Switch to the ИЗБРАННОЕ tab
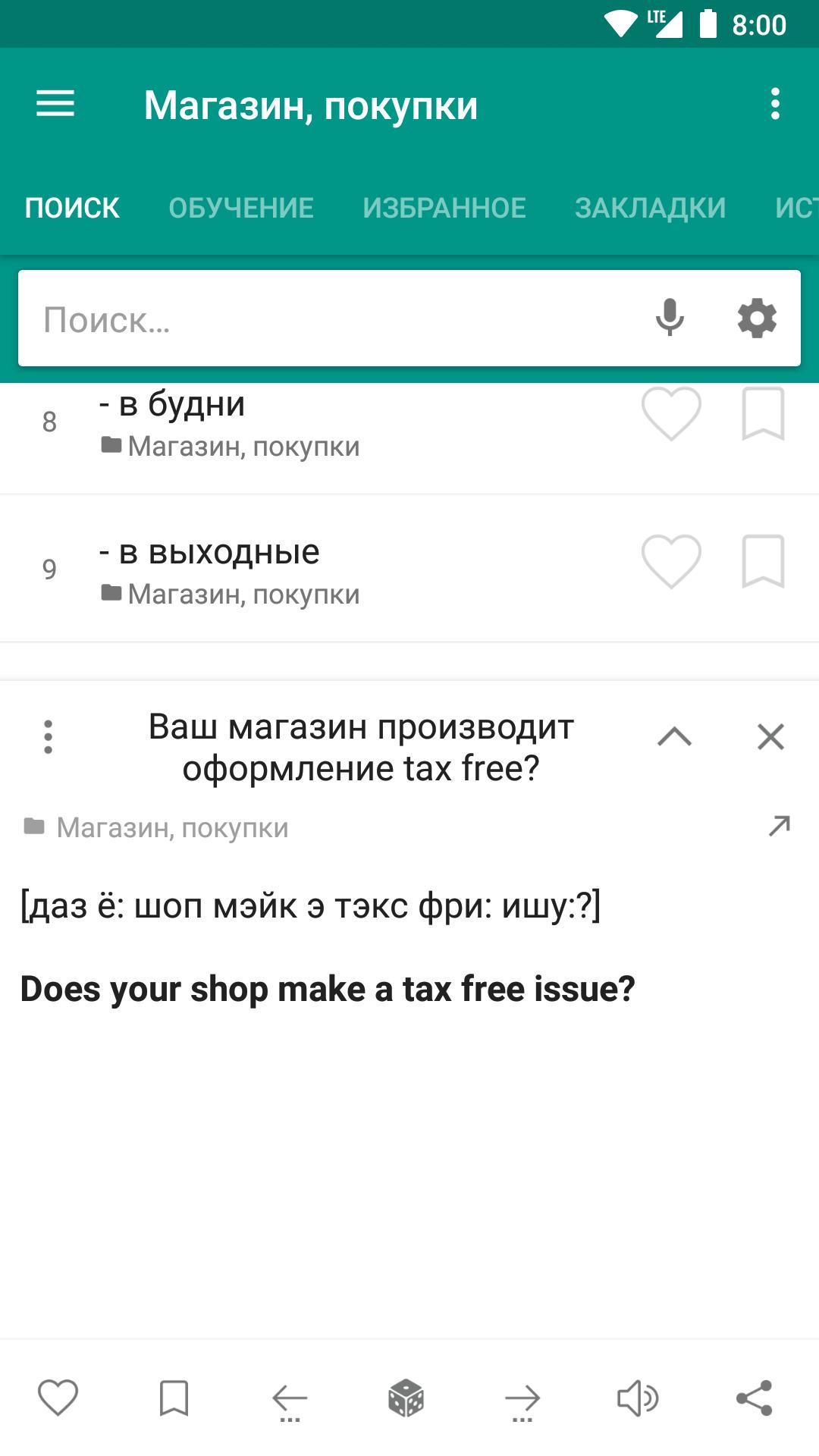This screenshot has width=819, height=1456. click(444, 208)
